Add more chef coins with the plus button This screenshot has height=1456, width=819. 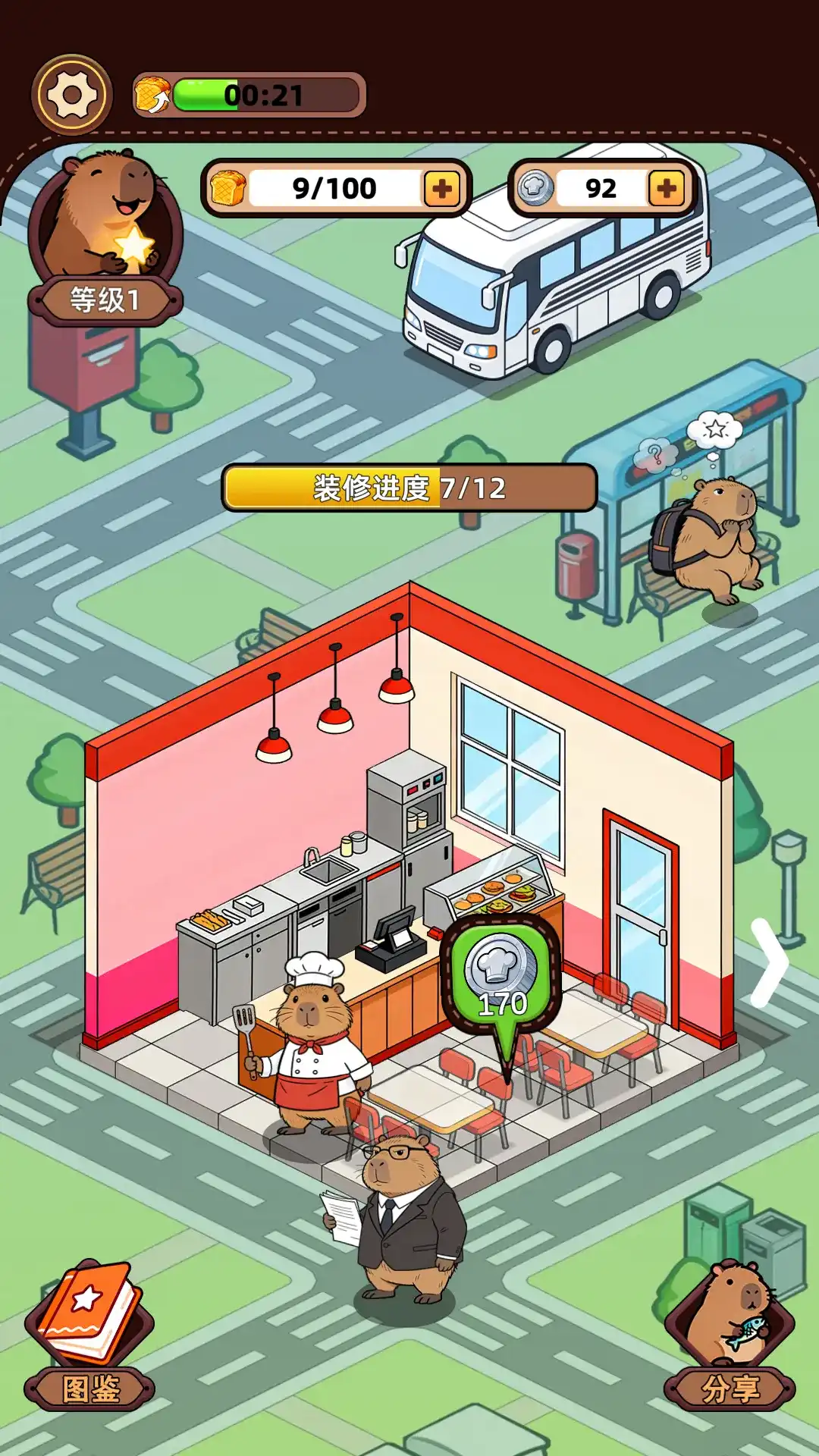coord(665,188)
